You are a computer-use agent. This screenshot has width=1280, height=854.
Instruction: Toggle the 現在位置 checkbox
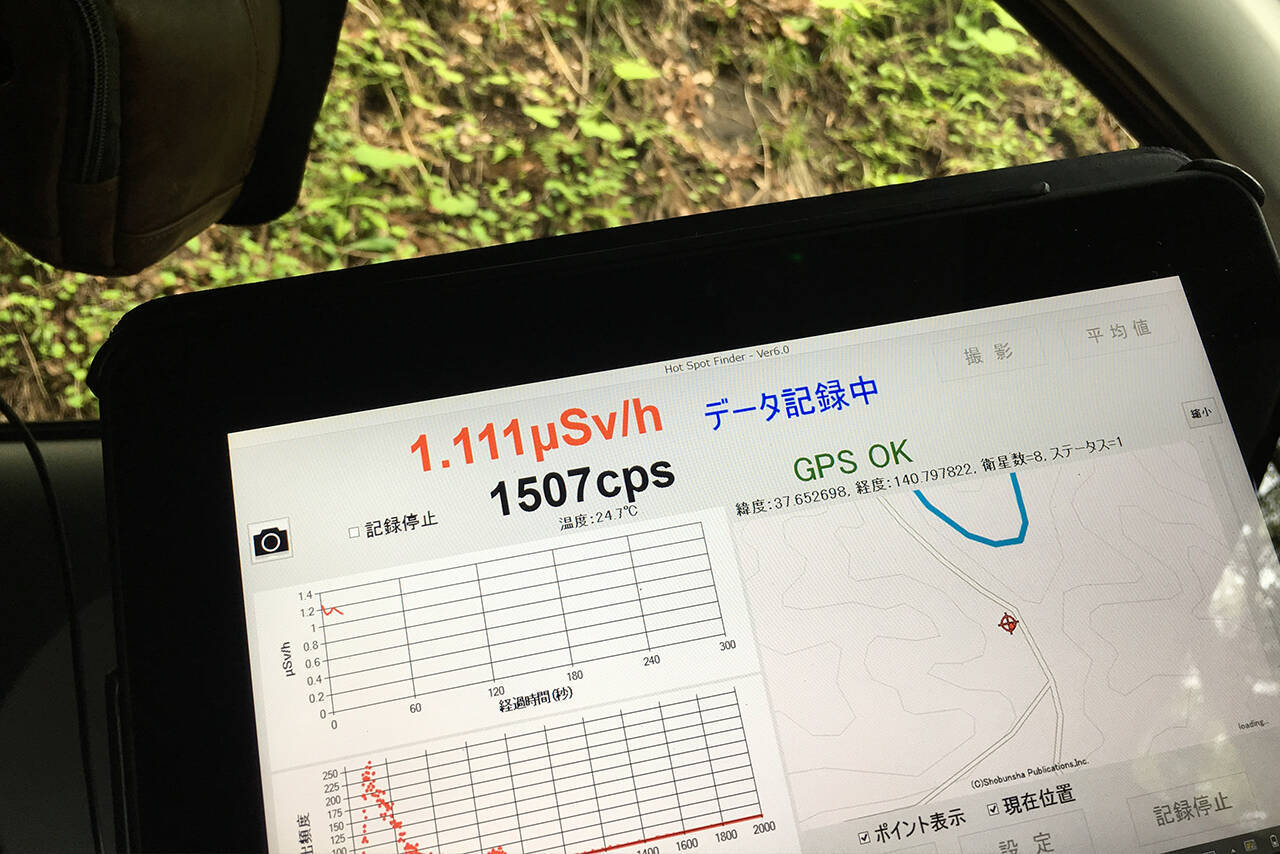993,808
